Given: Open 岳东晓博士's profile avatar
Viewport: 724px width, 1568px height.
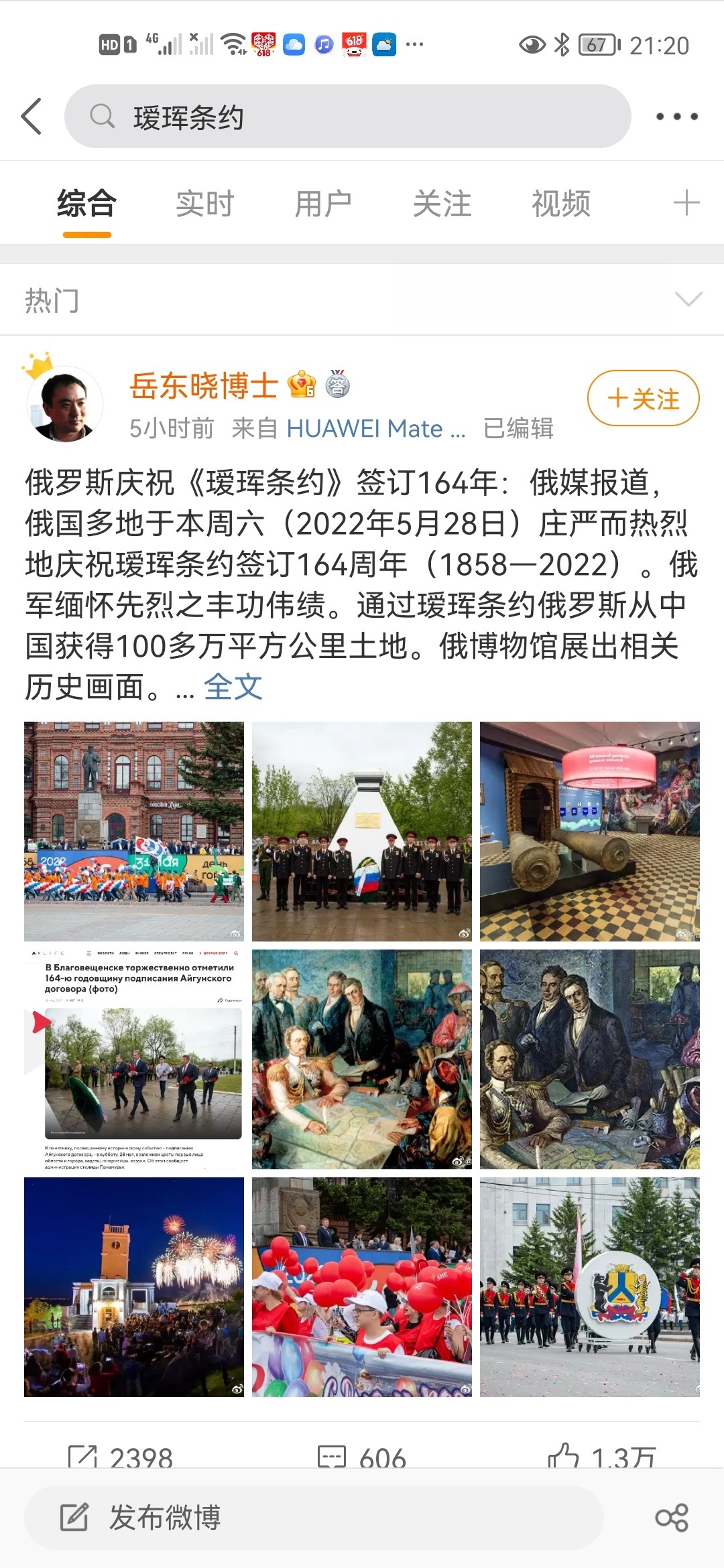Looking at the screenshot, I should 65,404.
